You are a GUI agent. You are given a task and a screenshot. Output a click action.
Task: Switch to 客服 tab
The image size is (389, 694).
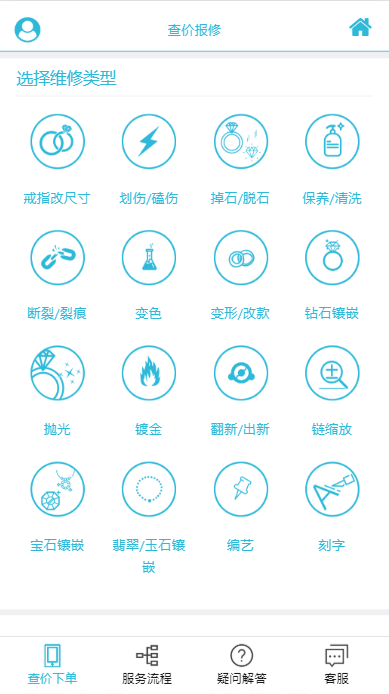pos(336,665)
